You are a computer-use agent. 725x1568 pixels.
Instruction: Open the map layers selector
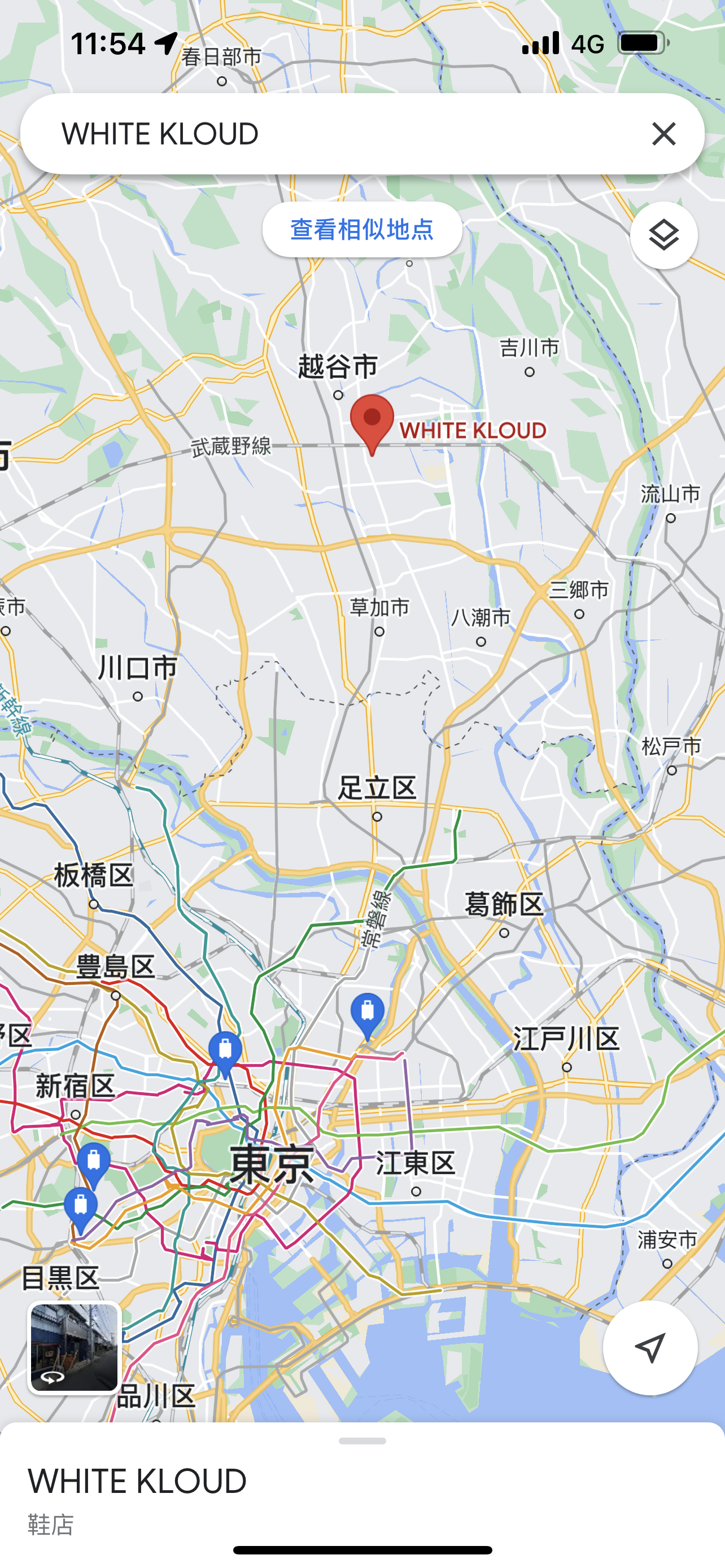pos(663,235)
